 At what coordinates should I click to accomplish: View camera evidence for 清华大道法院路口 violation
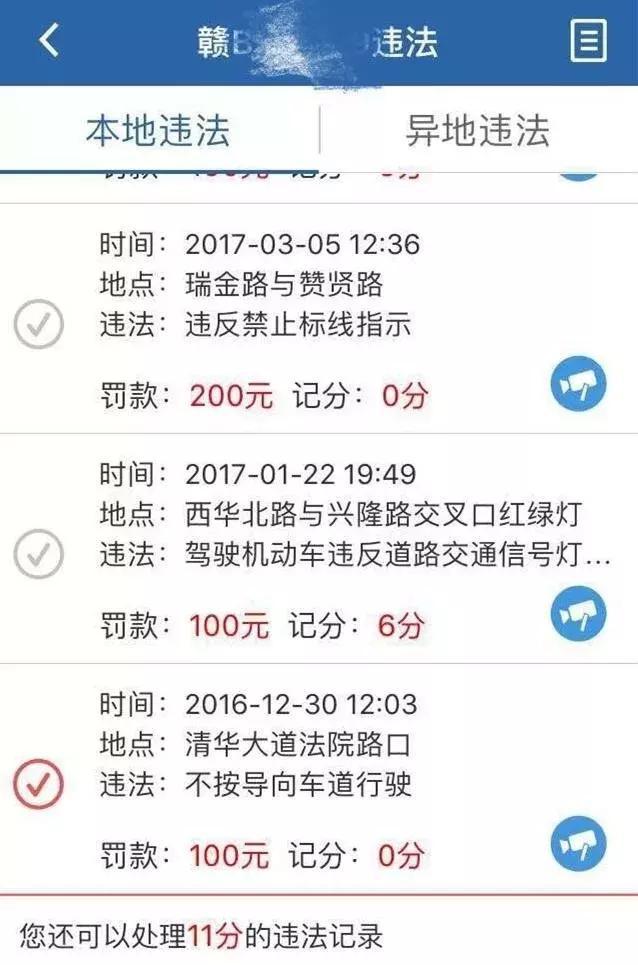click(578, 843)
